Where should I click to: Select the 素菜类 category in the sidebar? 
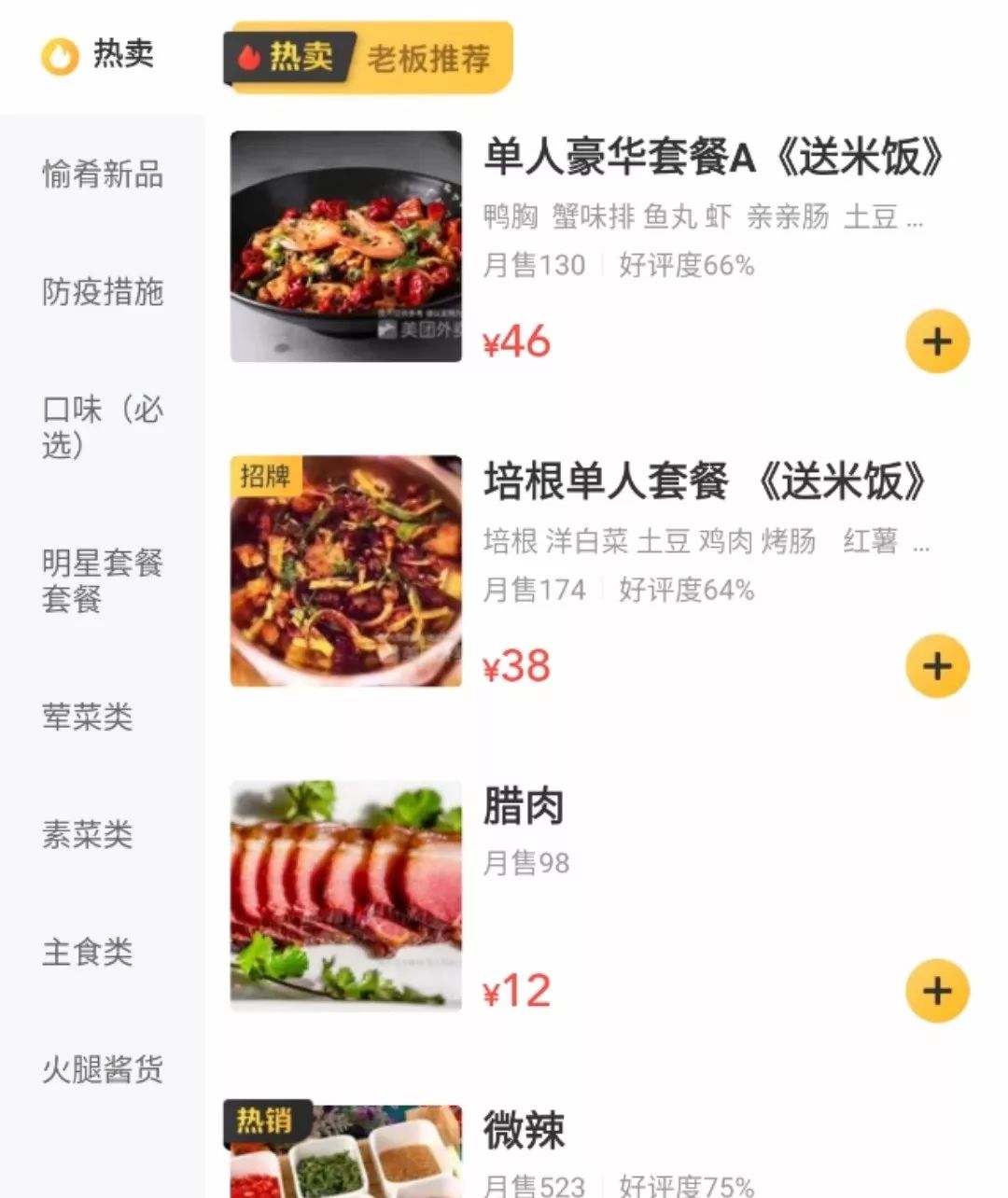tap(89, 835)
